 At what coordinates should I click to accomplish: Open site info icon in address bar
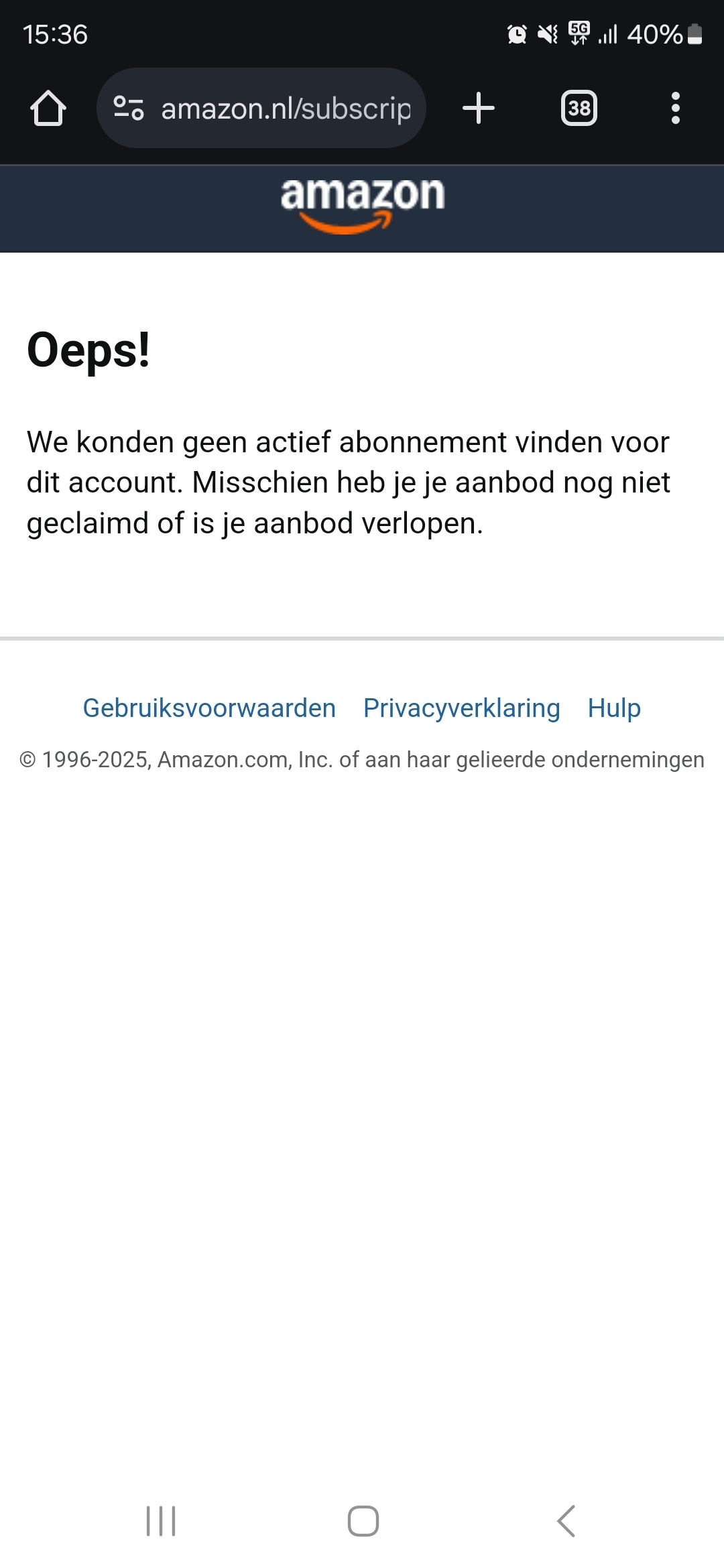pos(128,108)
